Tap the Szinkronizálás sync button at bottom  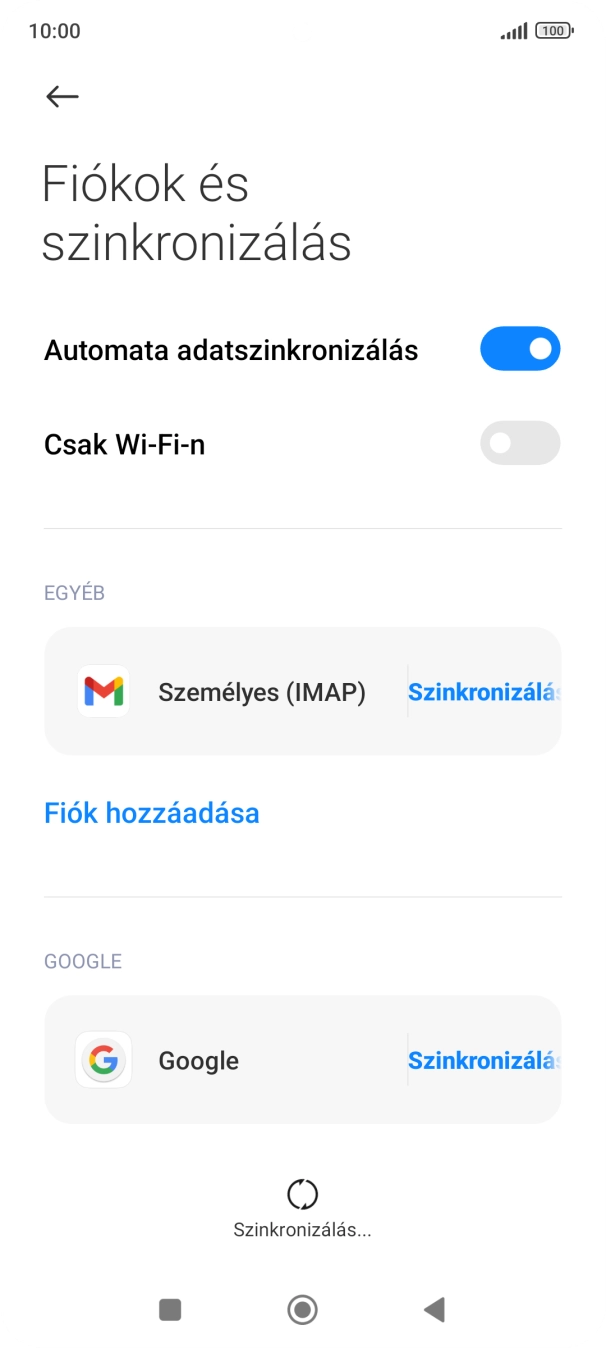click(302, 1206)
